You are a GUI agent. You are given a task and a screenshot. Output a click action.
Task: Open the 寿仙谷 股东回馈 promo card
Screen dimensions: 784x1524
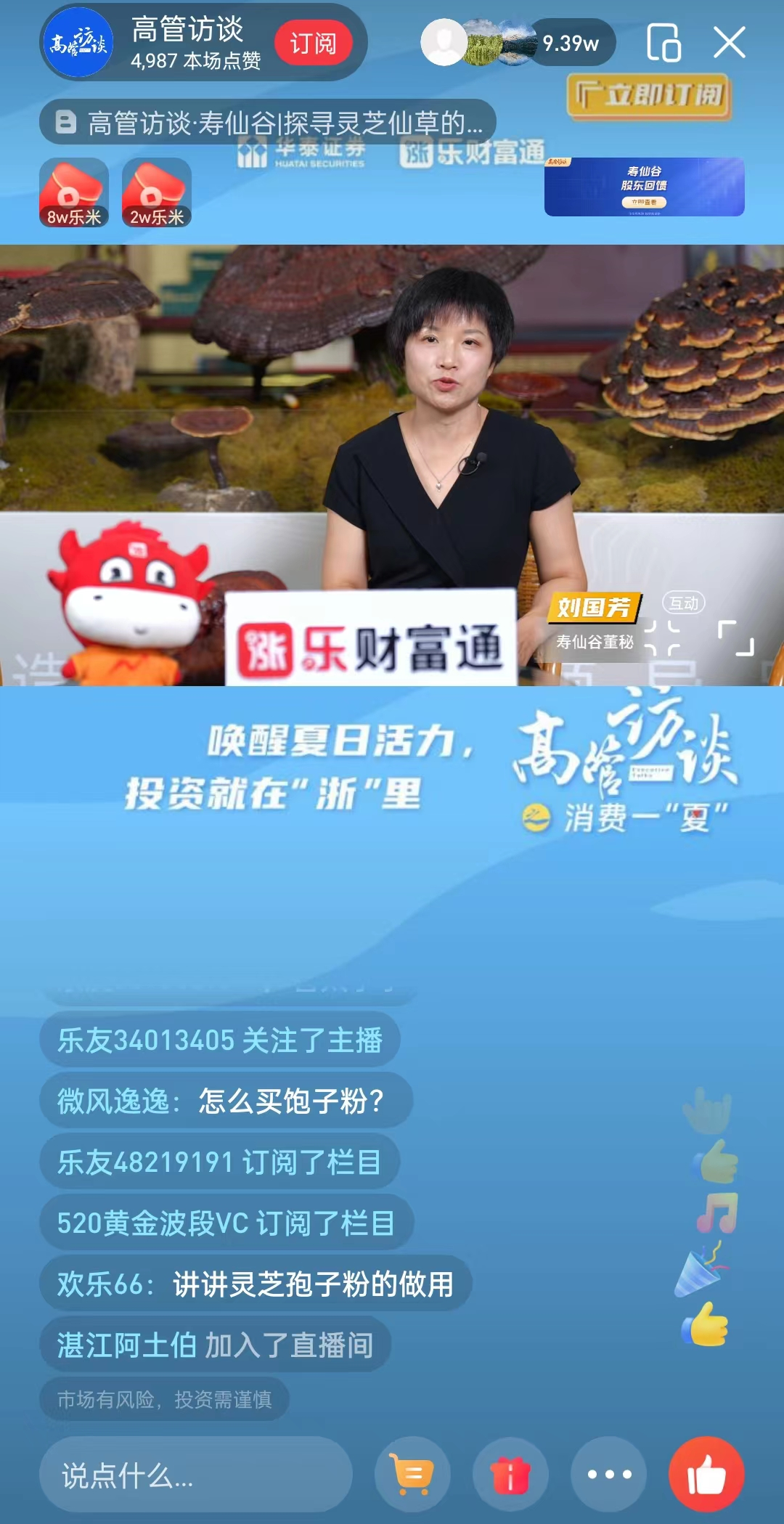click(644, 187)
